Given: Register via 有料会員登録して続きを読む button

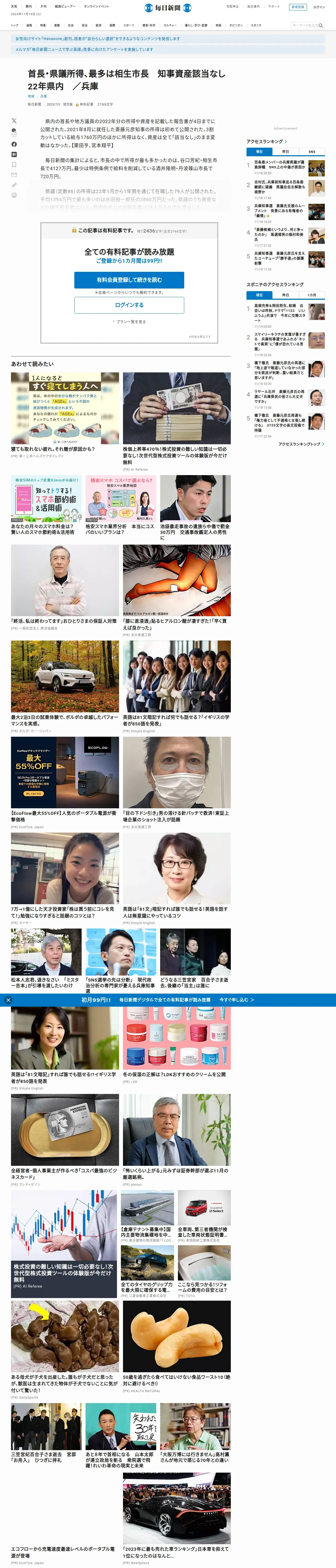Looking at the screenshot, I should click(129, 279).
